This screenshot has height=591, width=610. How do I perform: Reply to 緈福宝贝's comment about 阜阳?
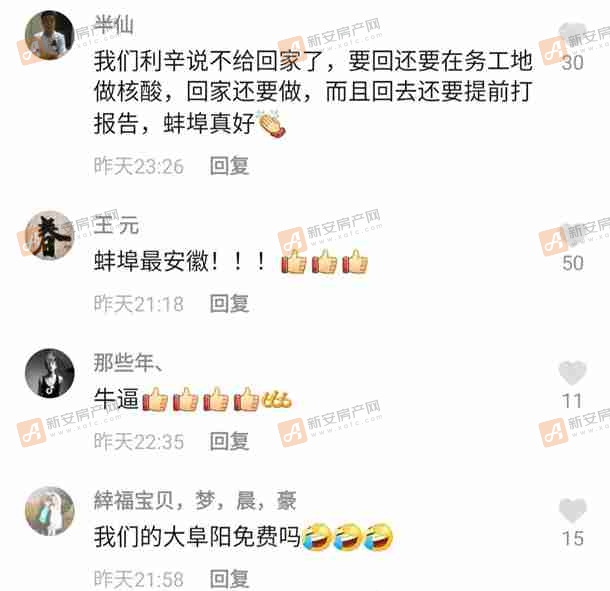point(229,578)
